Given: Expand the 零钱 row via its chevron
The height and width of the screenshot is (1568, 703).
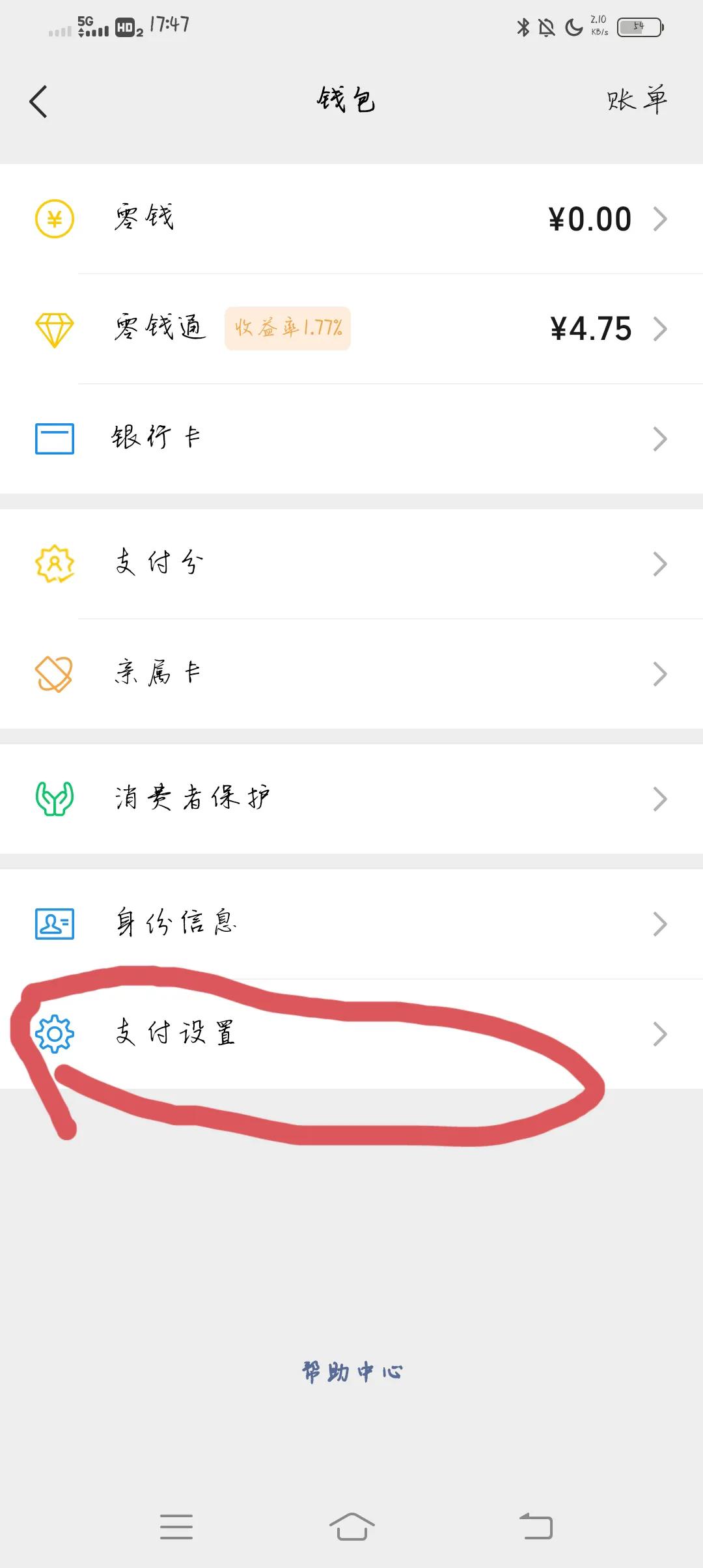Looking at the screenshot, I should 661,219.
